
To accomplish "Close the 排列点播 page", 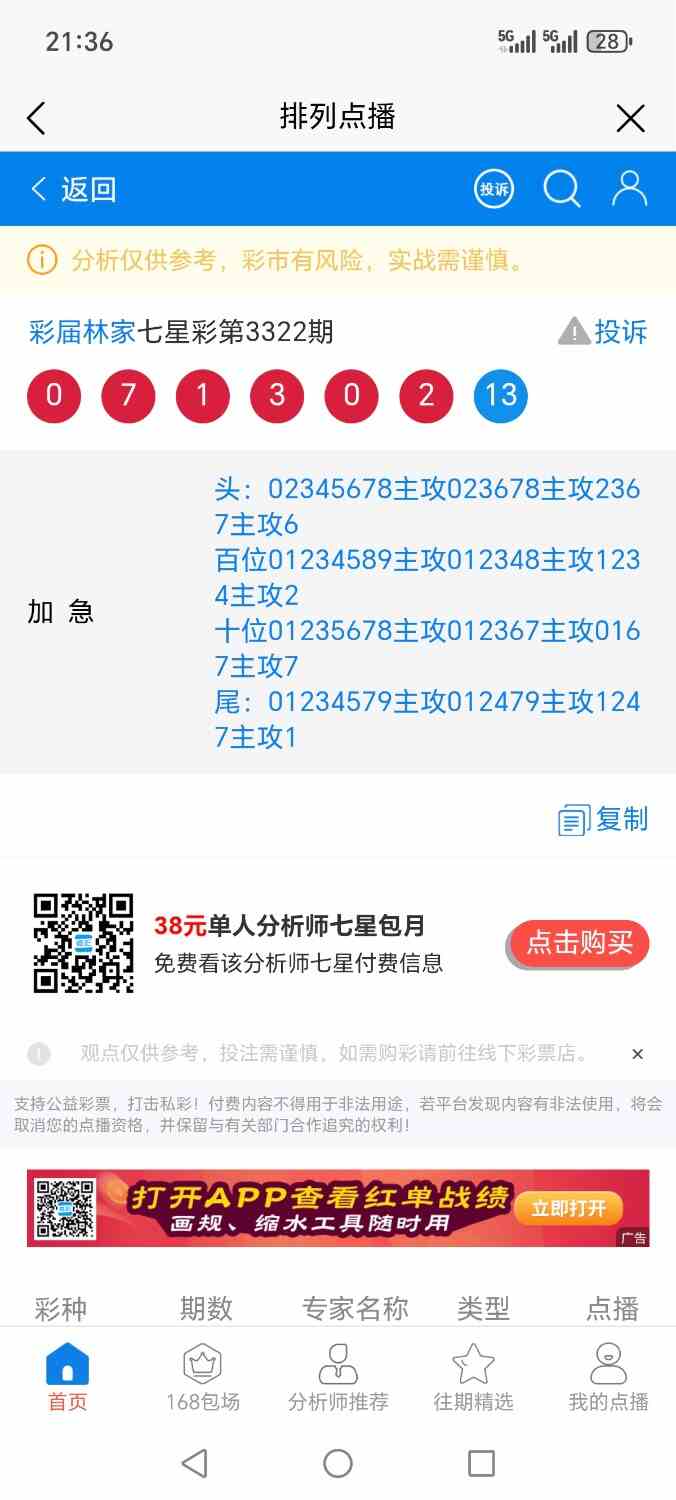I will [x=630, y=119].
